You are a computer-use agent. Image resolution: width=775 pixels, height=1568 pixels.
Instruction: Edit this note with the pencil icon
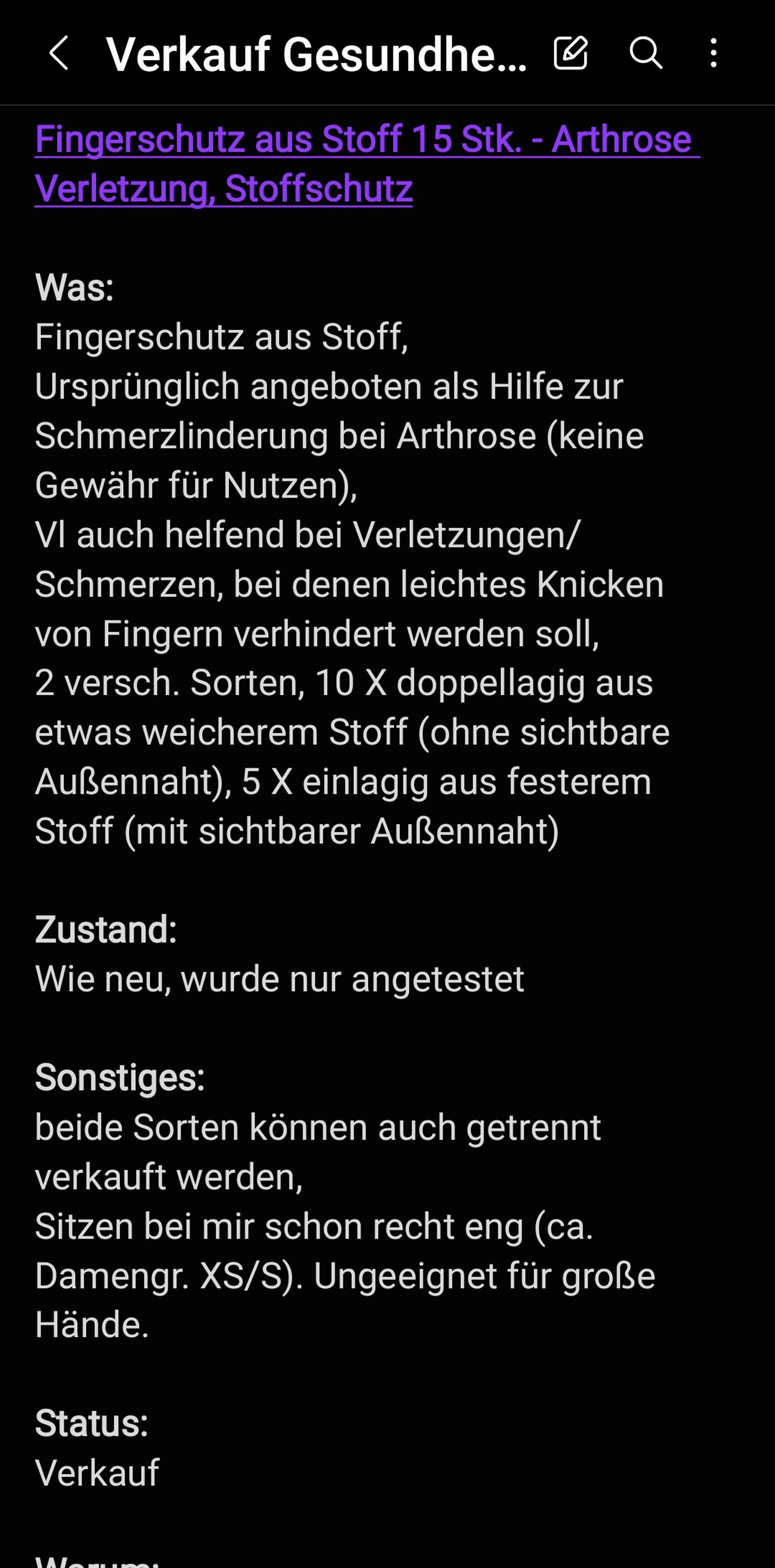click(x=571, y=53)
